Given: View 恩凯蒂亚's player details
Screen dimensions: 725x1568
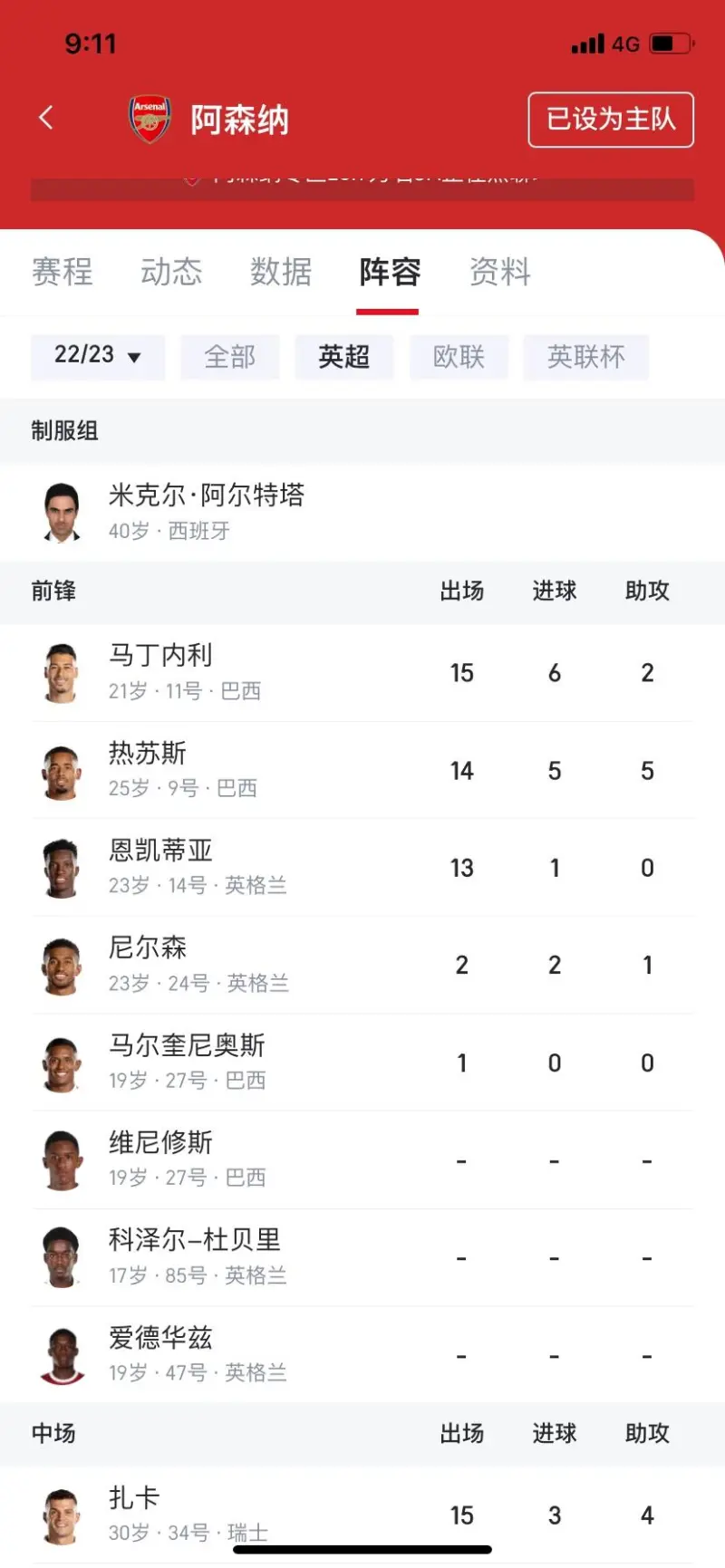Looking at the screenshot, I should click(362, 868).
